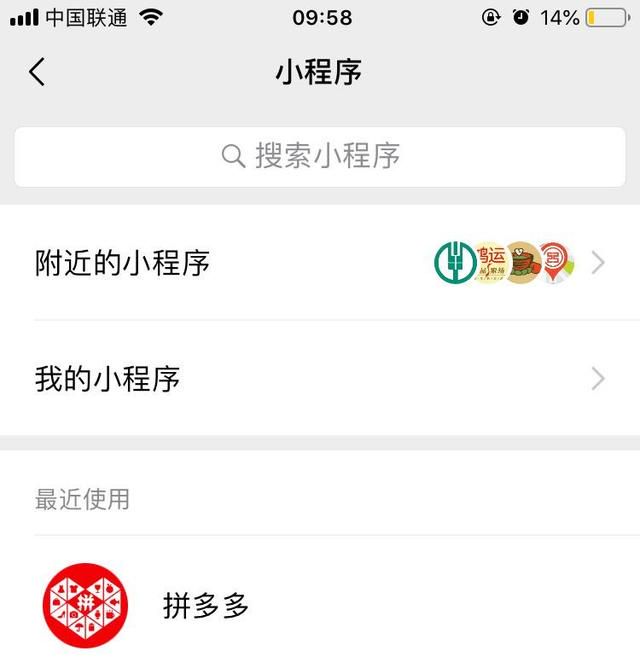
Task: Go back using the top-left arrow
Action: [x=37, y=72]
